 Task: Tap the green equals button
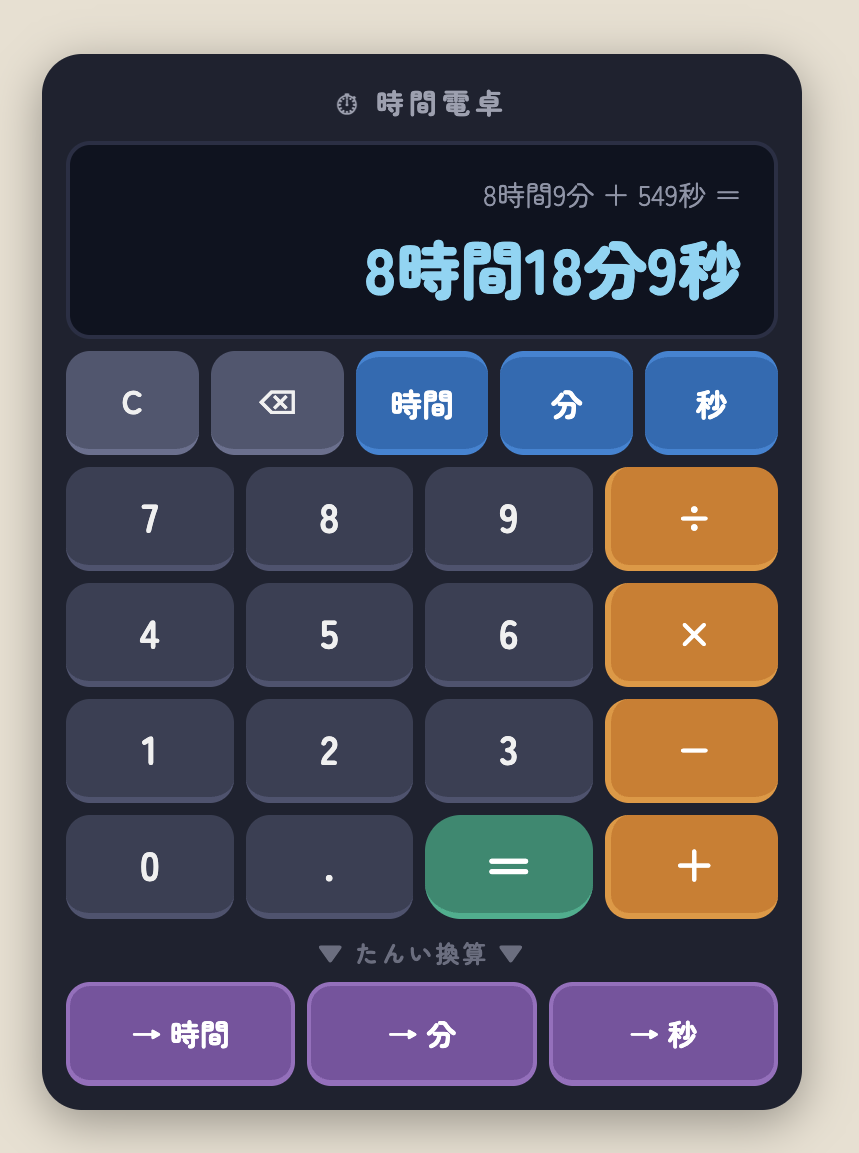click(x=508, y=866)
